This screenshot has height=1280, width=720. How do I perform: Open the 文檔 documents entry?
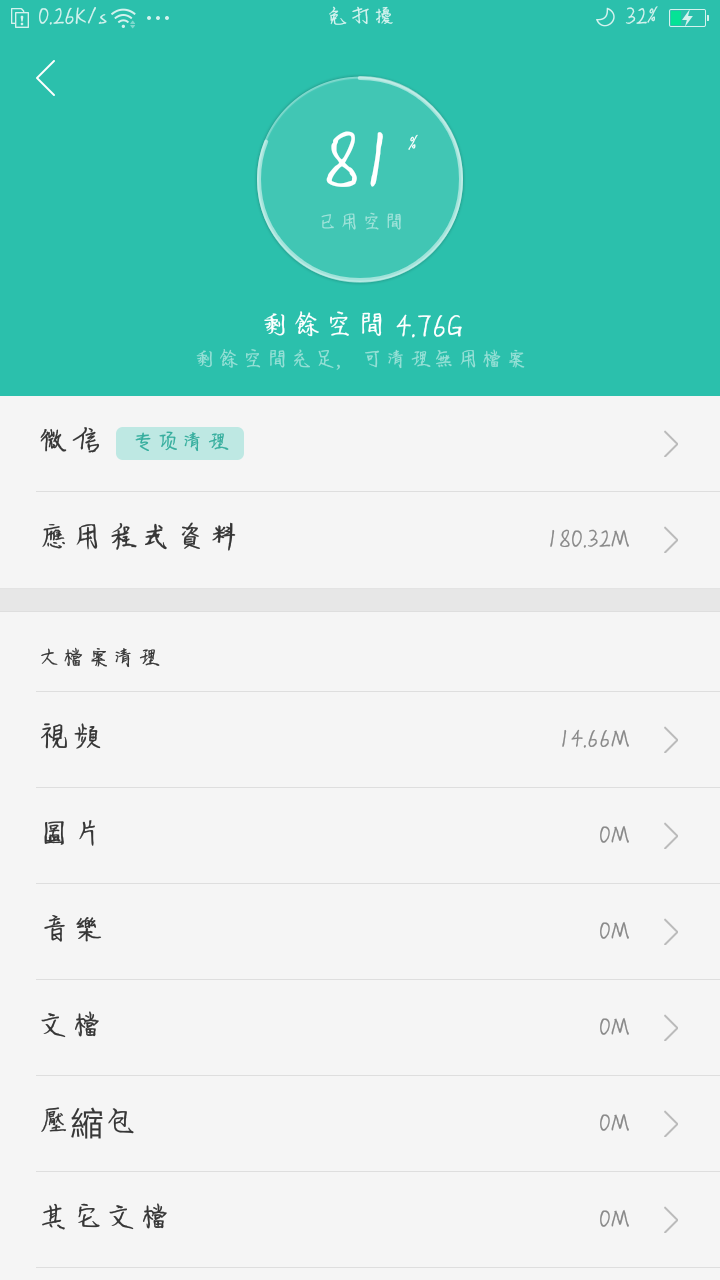[x=360, y=1026]
